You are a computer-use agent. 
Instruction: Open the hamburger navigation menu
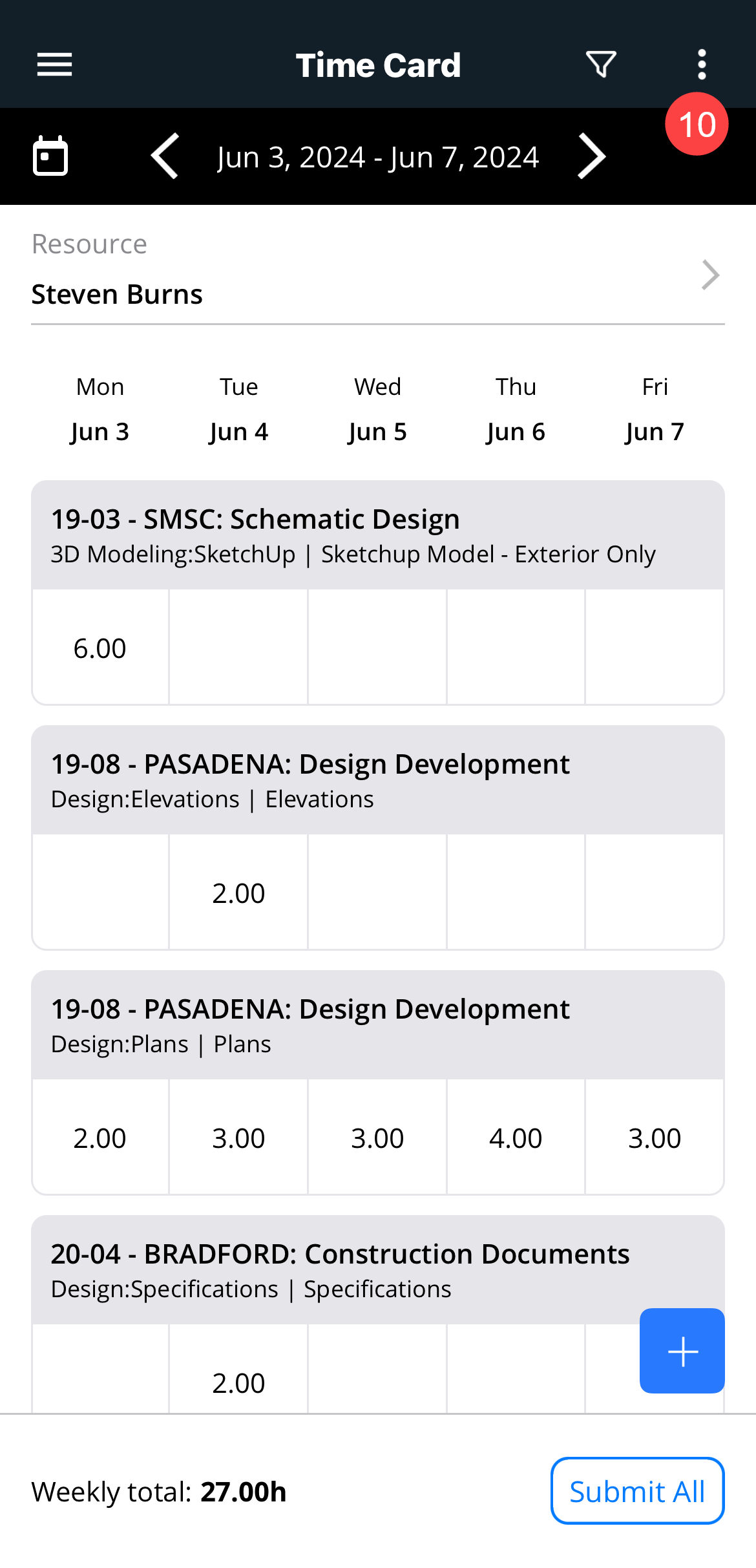[55, 65]
